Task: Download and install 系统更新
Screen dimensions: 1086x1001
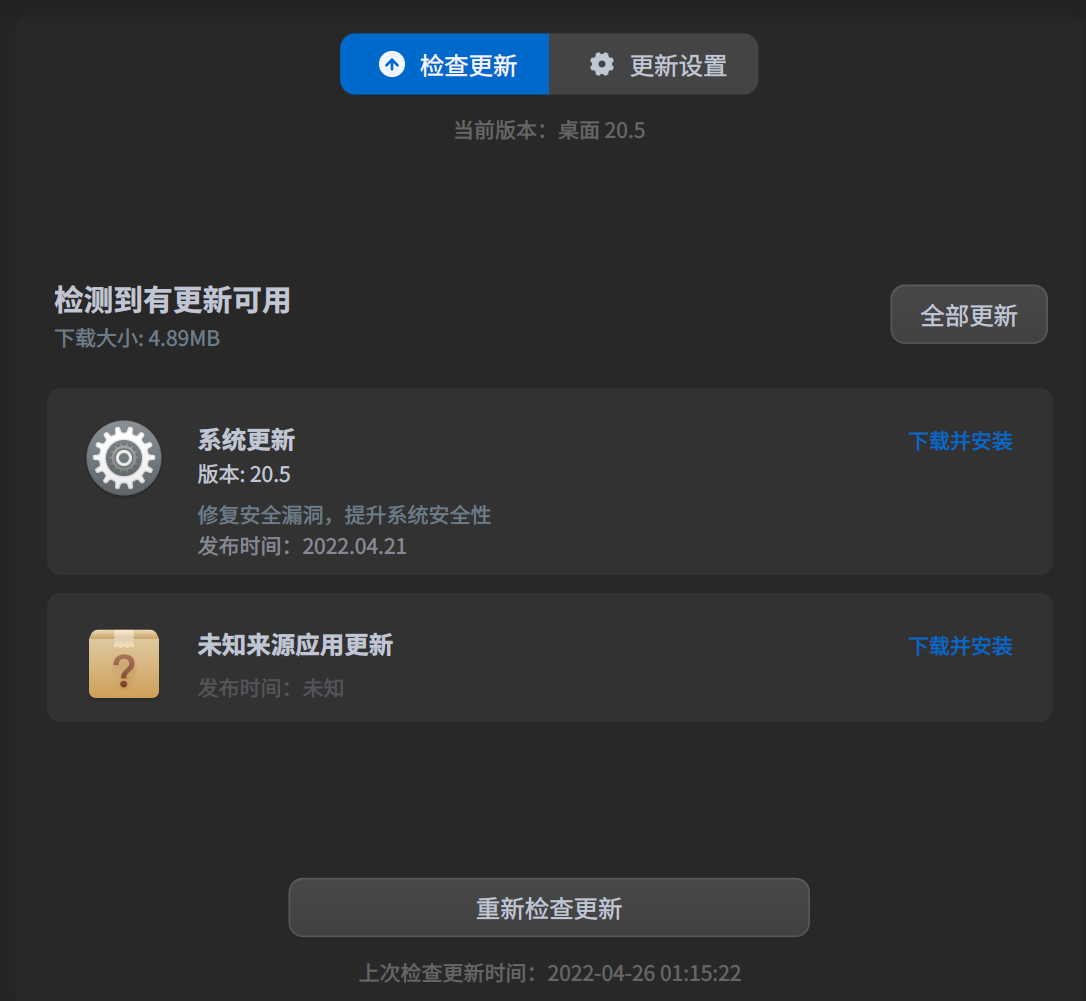Action: click(x=960, y=441)
